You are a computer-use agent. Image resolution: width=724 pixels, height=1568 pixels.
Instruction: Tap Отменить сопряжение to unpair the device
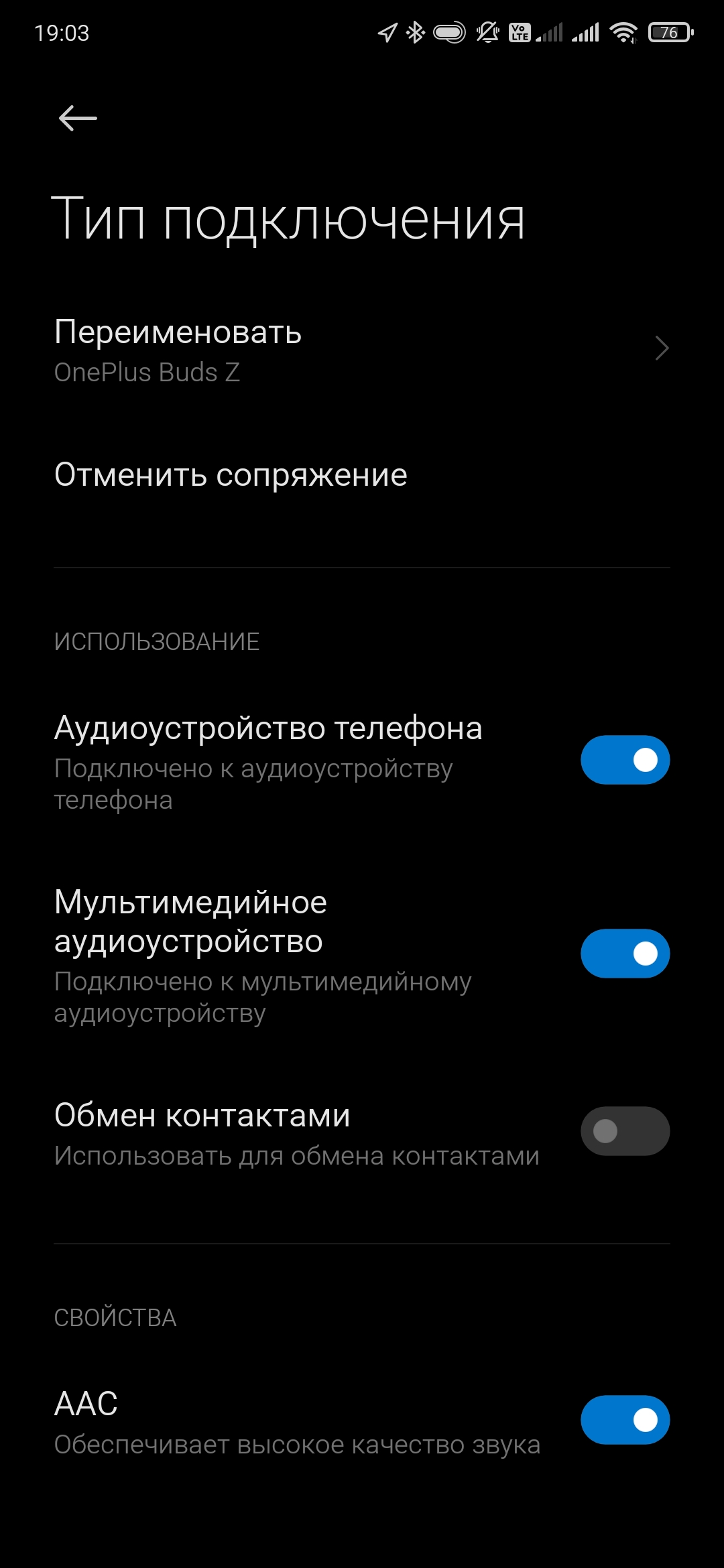coord(231,475)
